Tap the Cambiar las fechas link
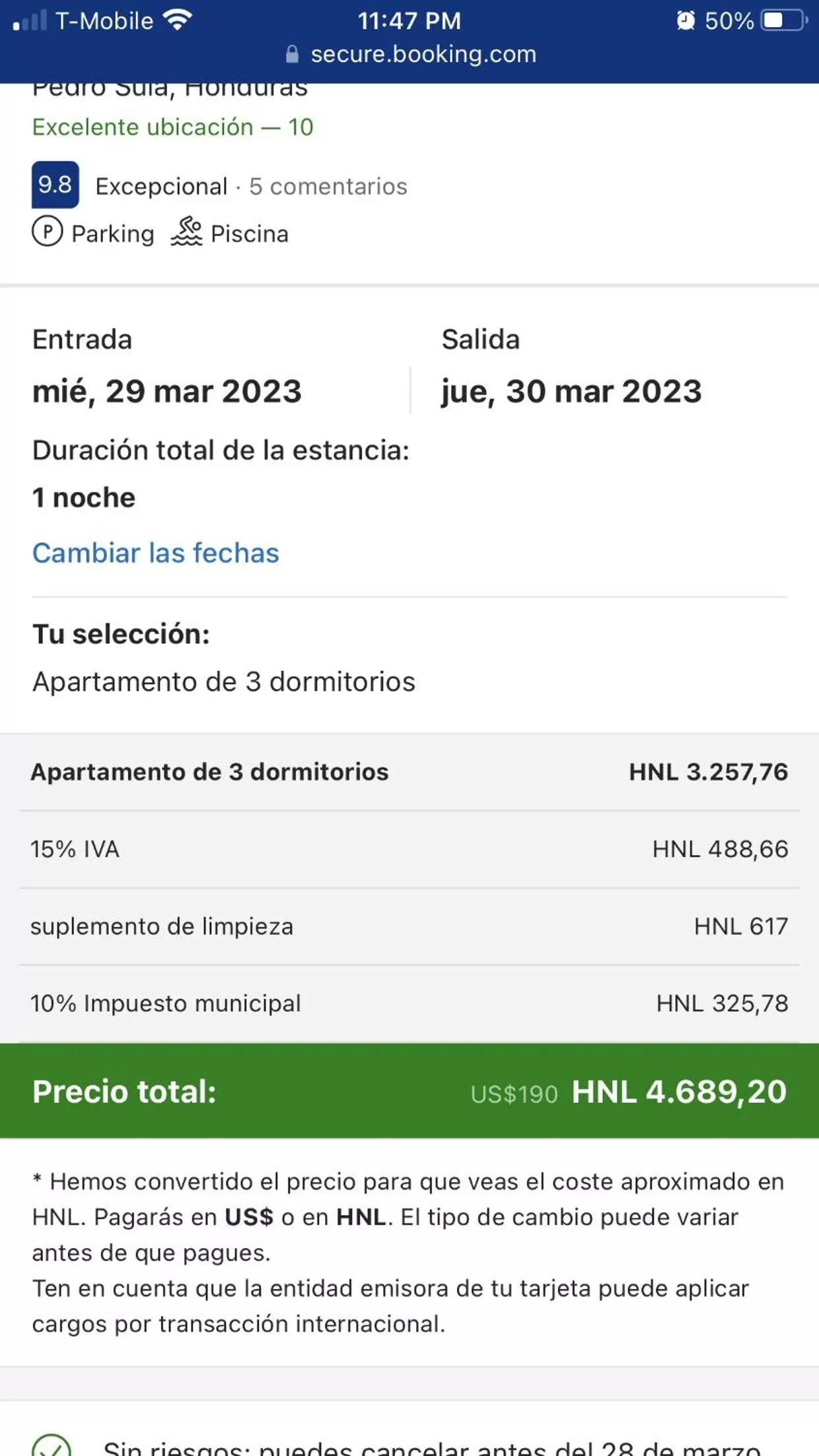Image resolution: width=819 pixels, height=1456 pixels. pos(156,553)
